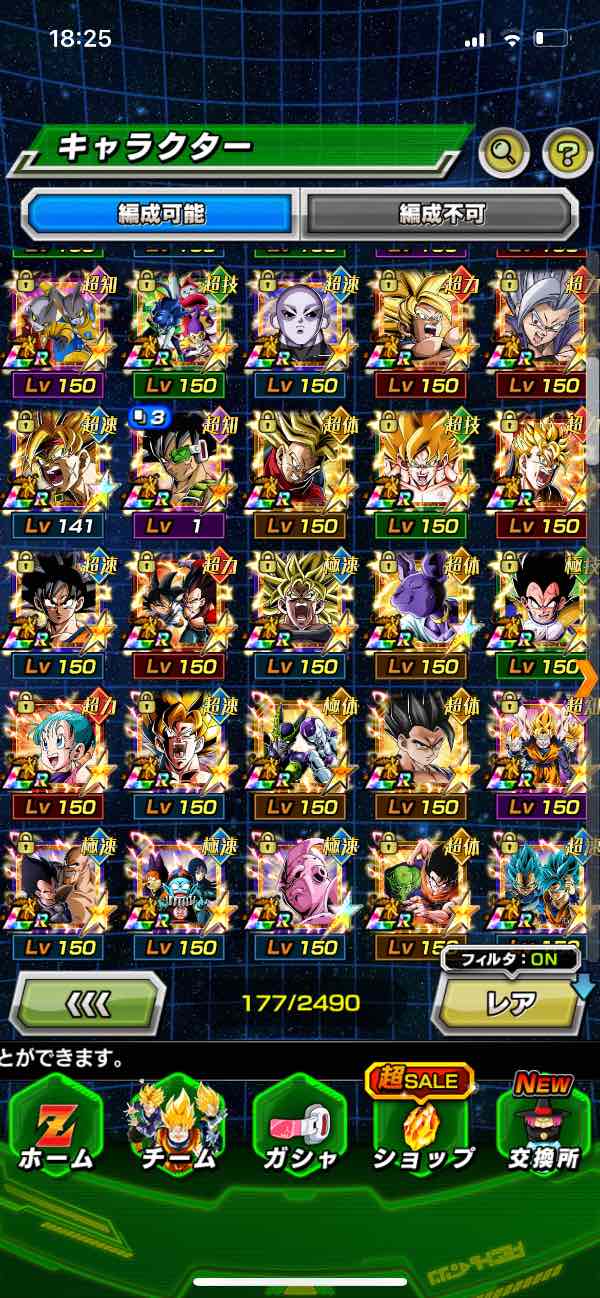This screenshot has height=1298, width=600.
Task: Open the チーム menu
Action: pyautogui.click(x=177, y=1125)
